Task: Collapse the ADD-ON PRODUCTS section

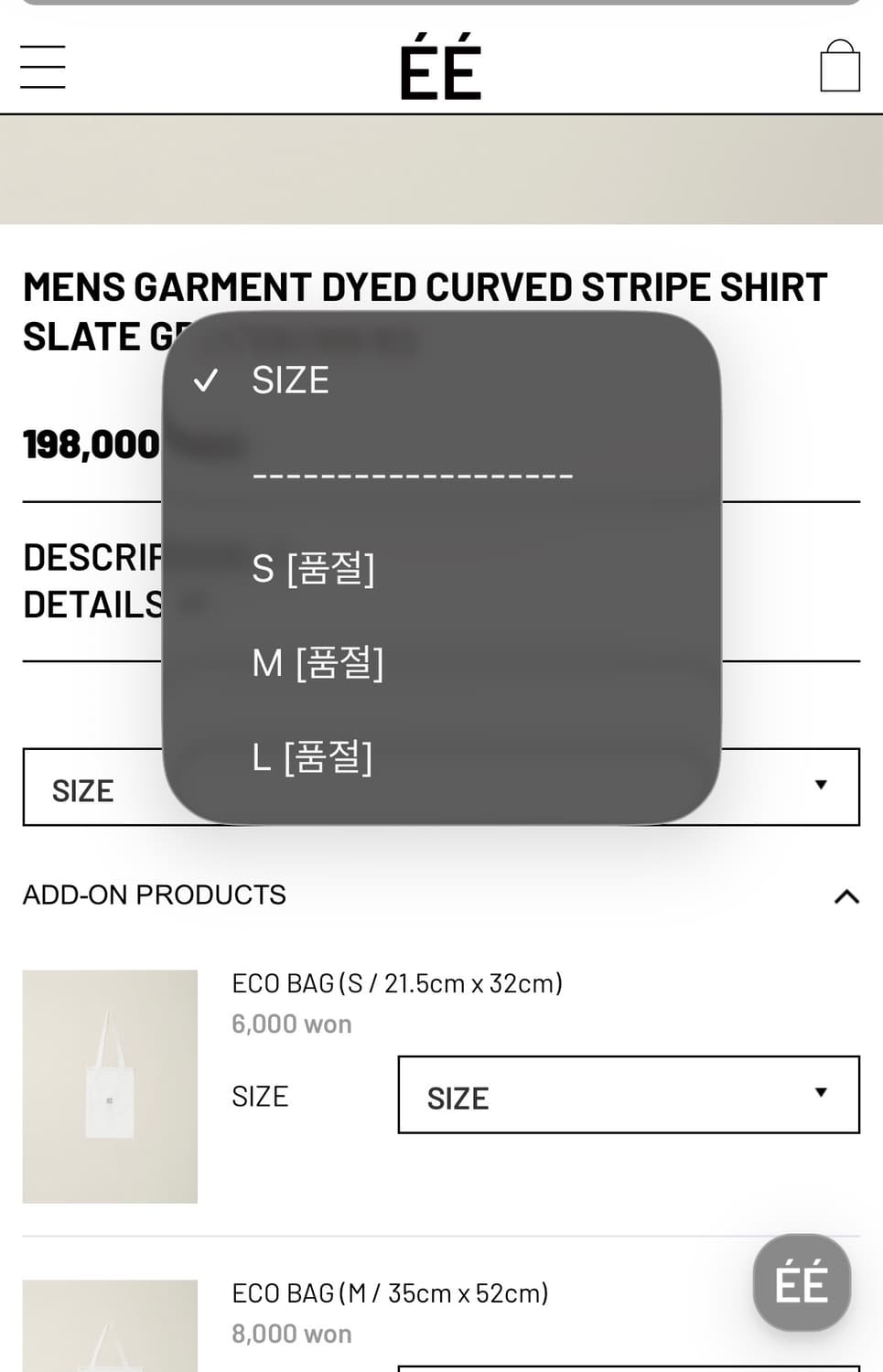Action: (844, 896)
